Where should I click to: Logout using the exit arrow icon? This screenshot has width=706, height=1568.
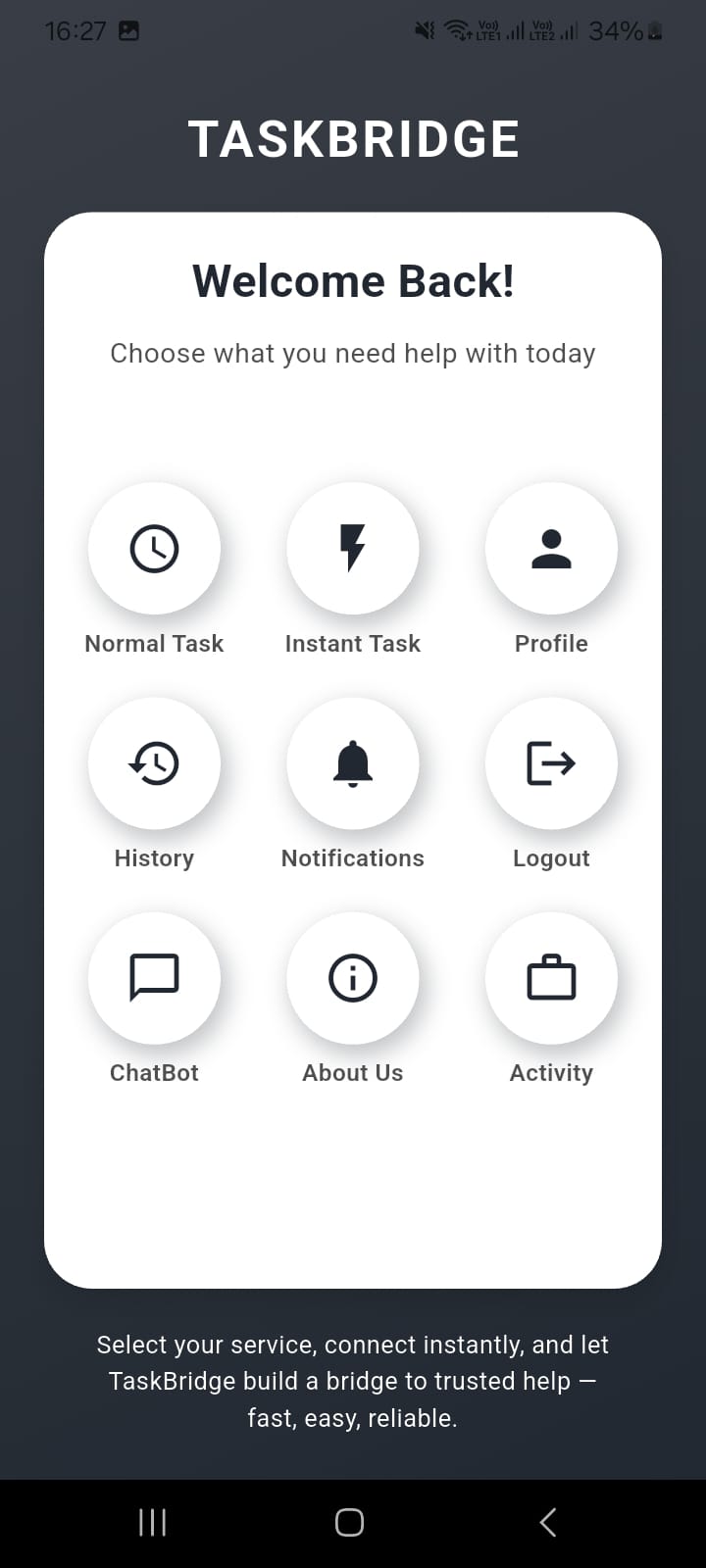click(551, 763)
